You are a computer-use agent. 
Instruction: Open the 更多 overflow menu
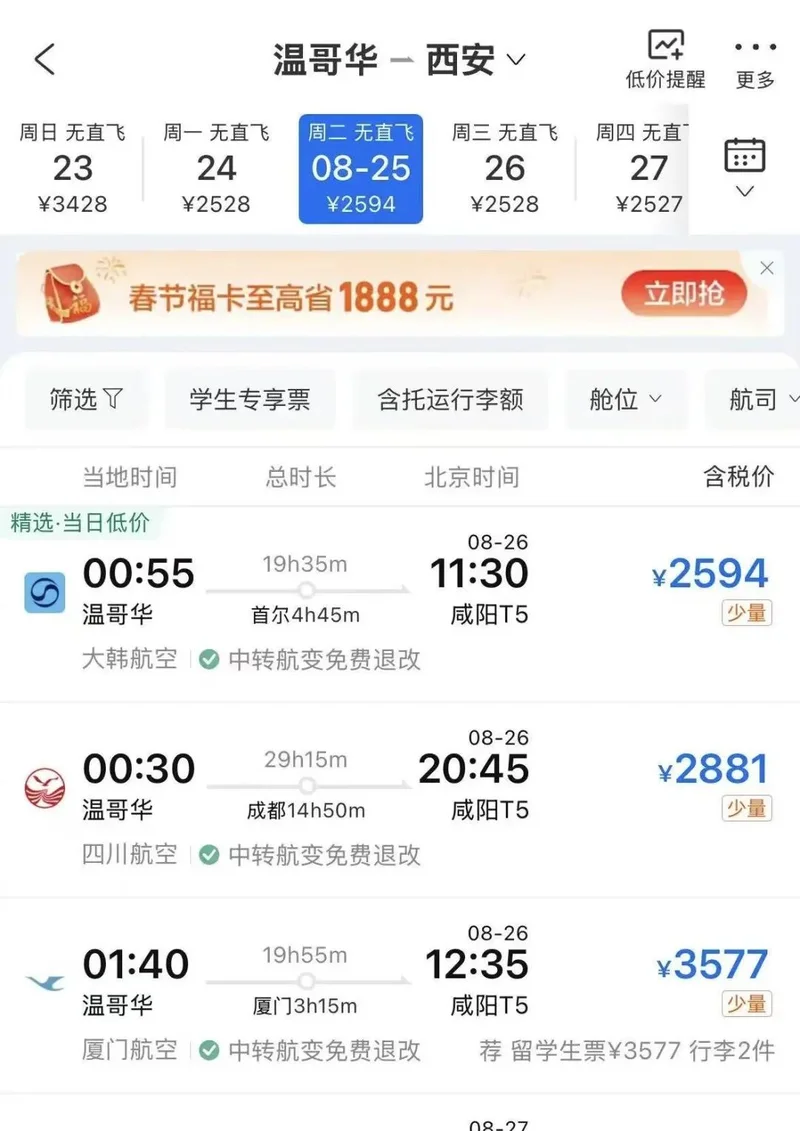pos(755,62)
